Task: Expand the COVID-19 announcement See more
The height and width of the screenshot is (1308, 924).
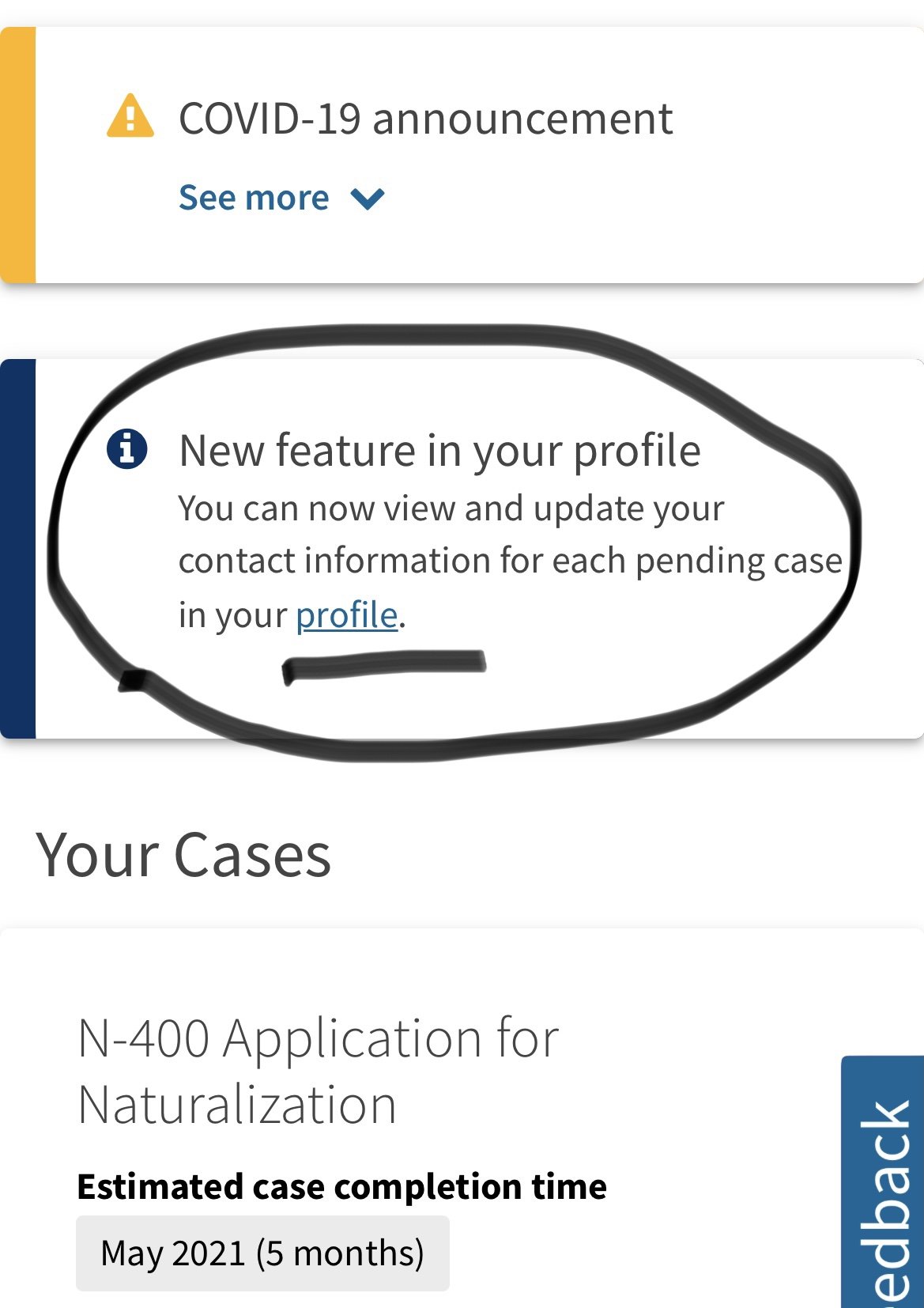Action: [x=280, y=198]
